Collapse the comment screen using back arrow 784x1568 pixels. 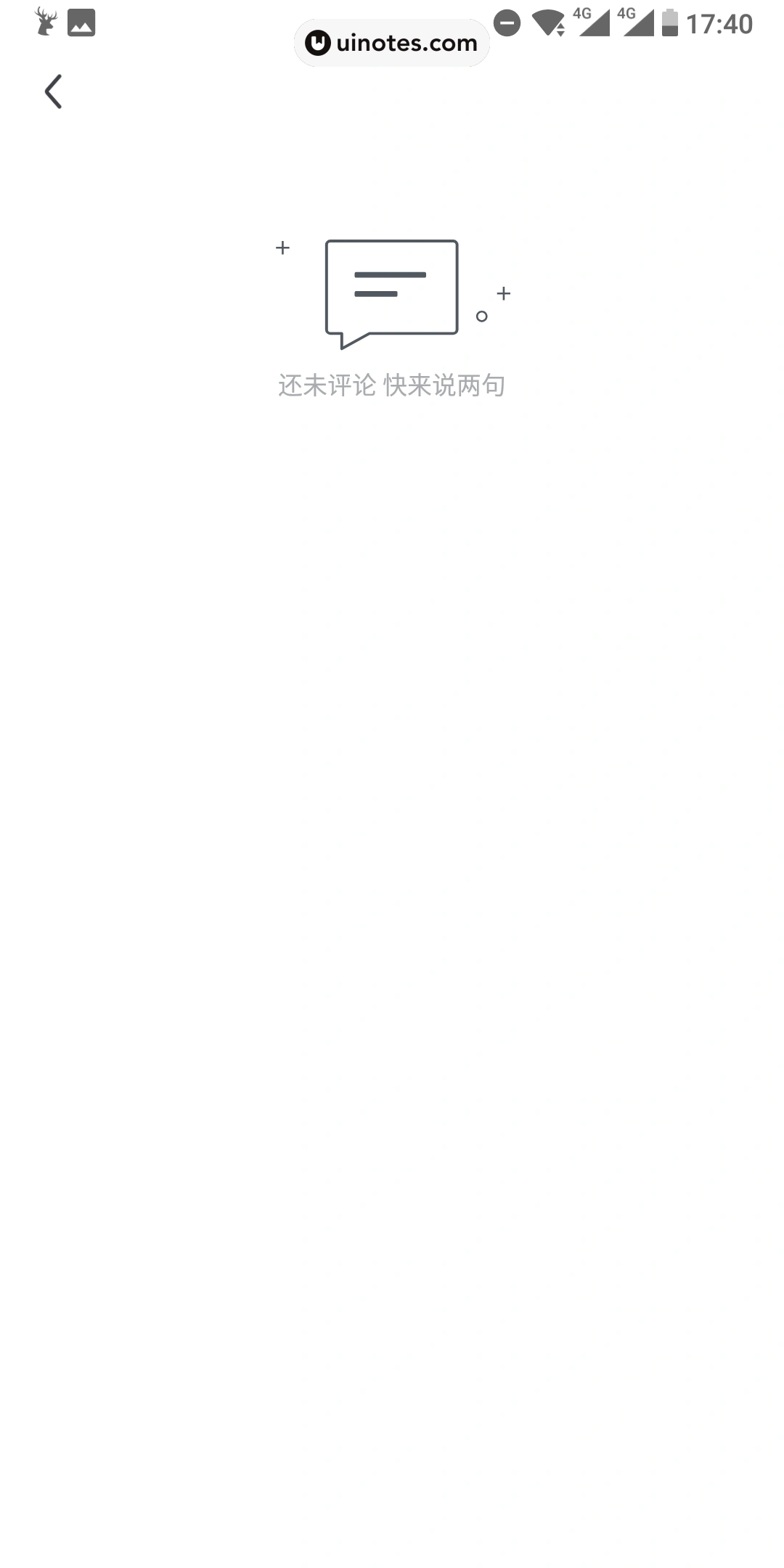(x=53, y=91)
